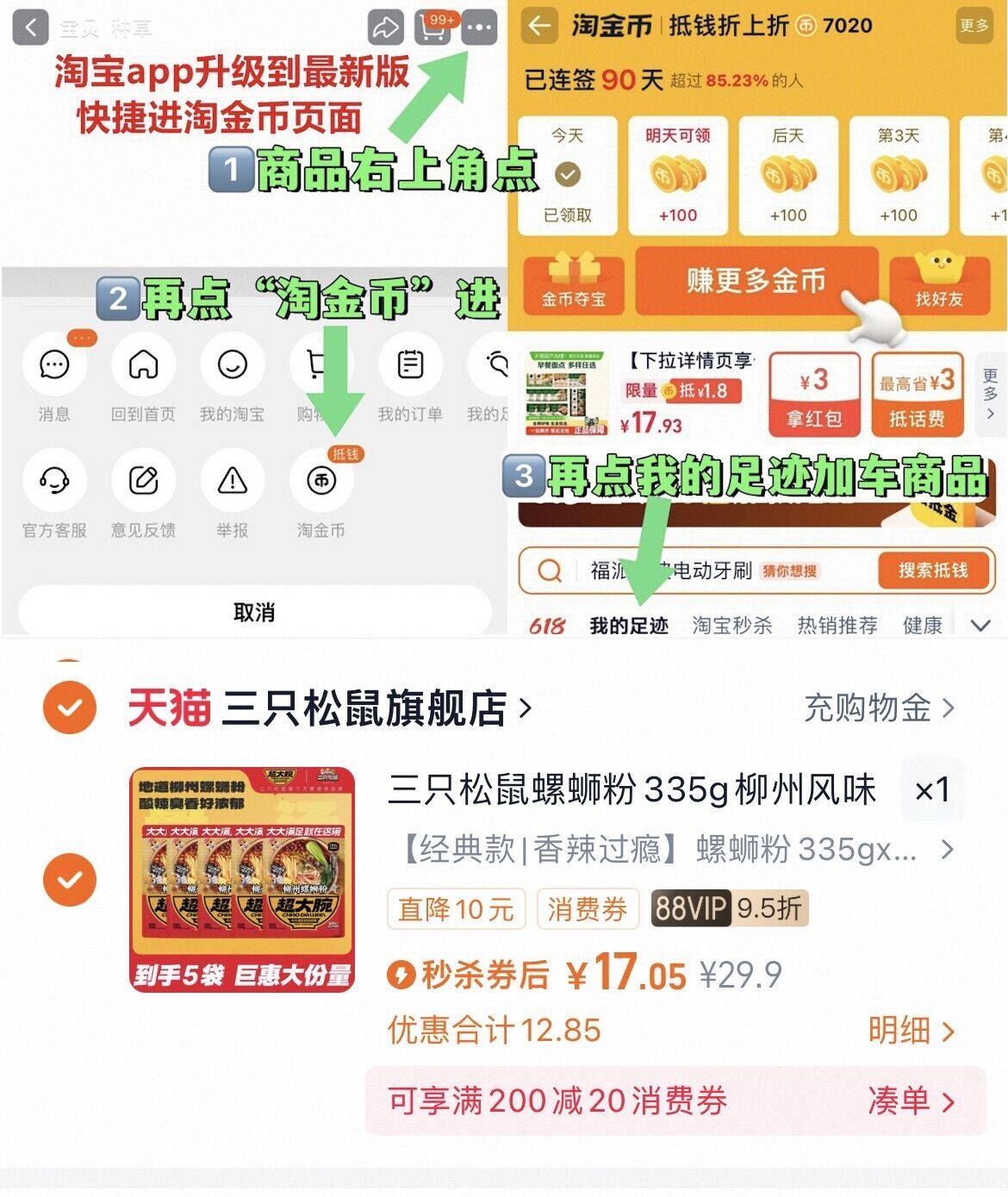The width and height of the screenshot is (1008, 1197).
Task: Open the 消息 (Messages) icon
Action: coord(54,365)
